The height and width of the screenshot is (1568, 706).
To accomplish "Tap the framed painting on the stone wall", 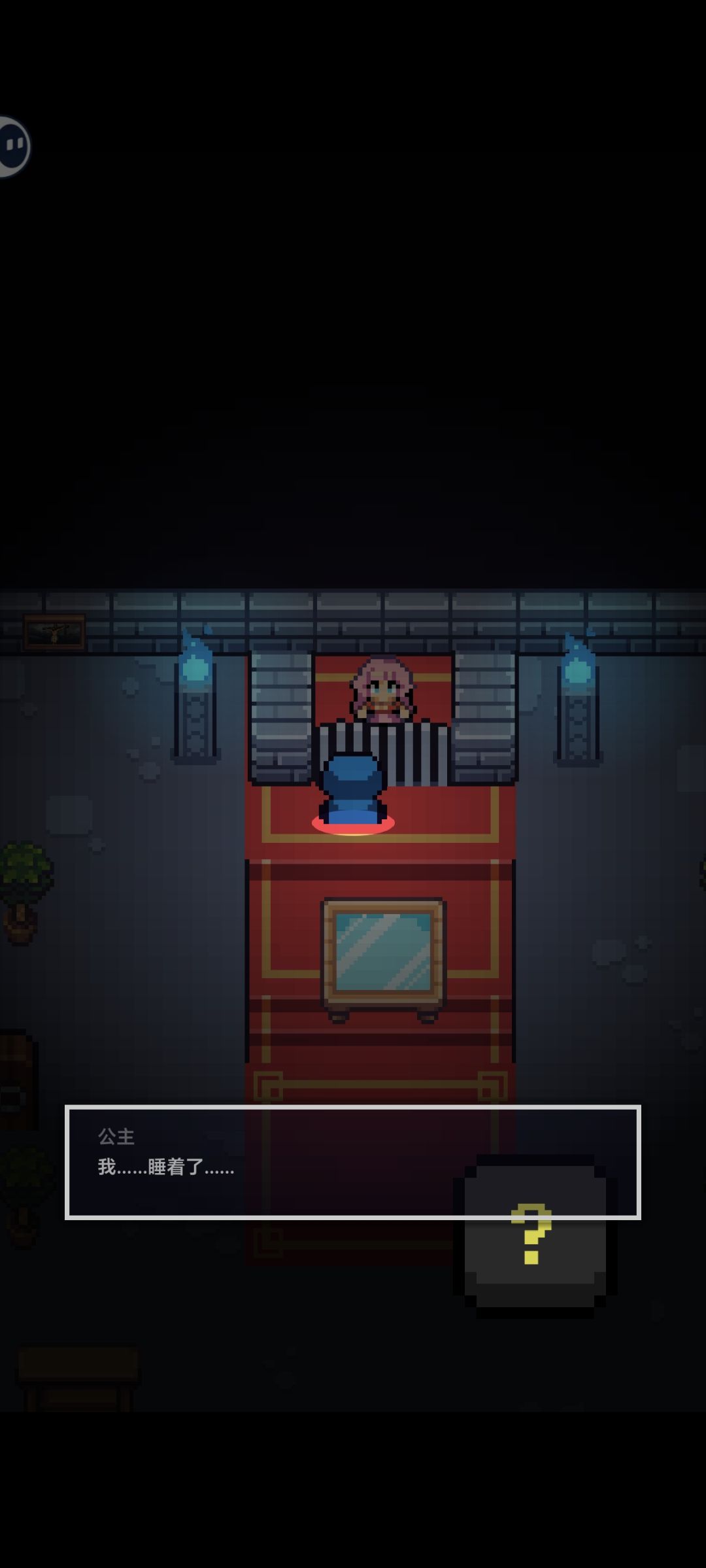I will pyautogui.click(x=52, y=633).
